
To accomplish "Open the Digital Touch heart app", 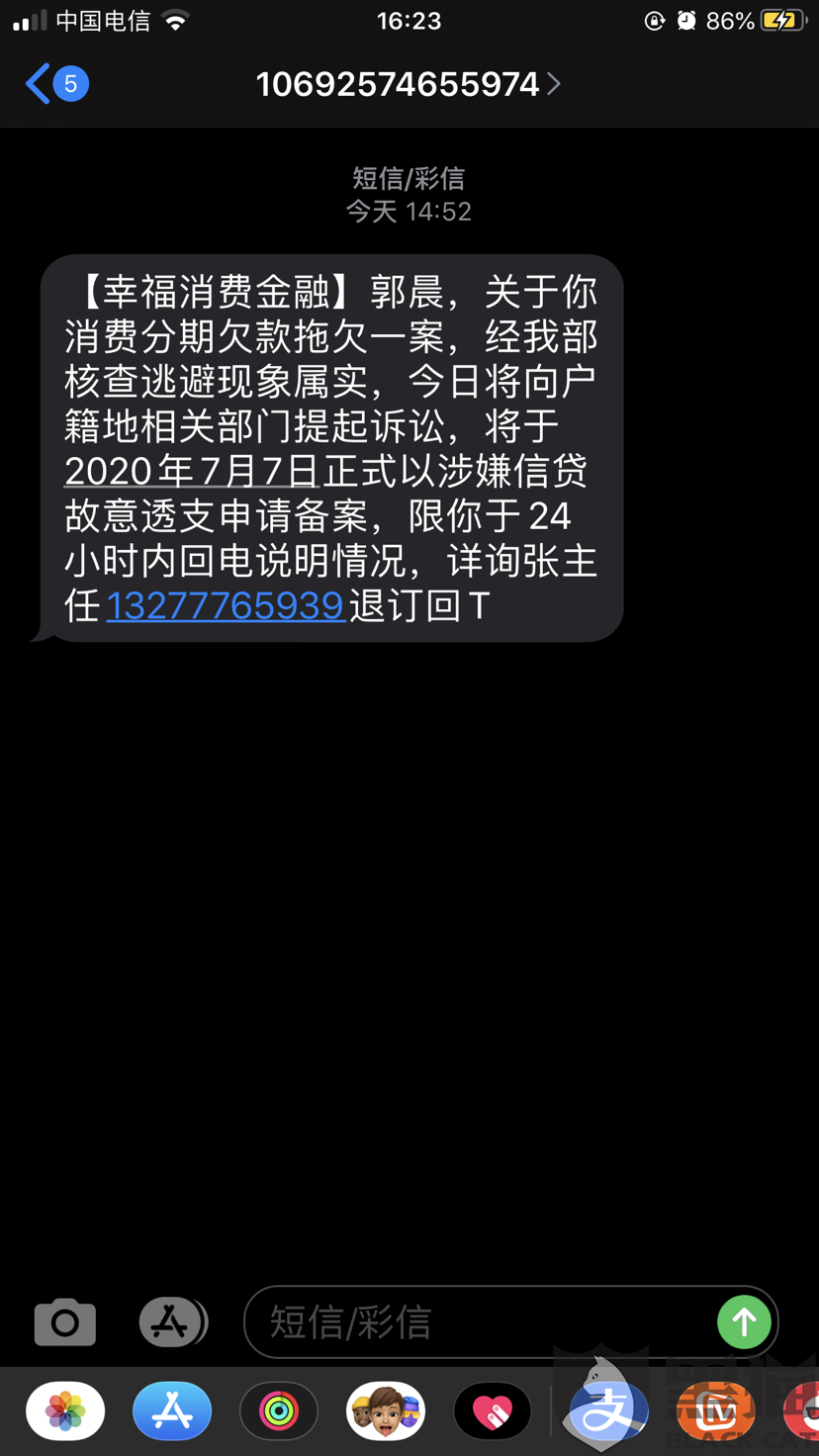I will coord(493,1411).
